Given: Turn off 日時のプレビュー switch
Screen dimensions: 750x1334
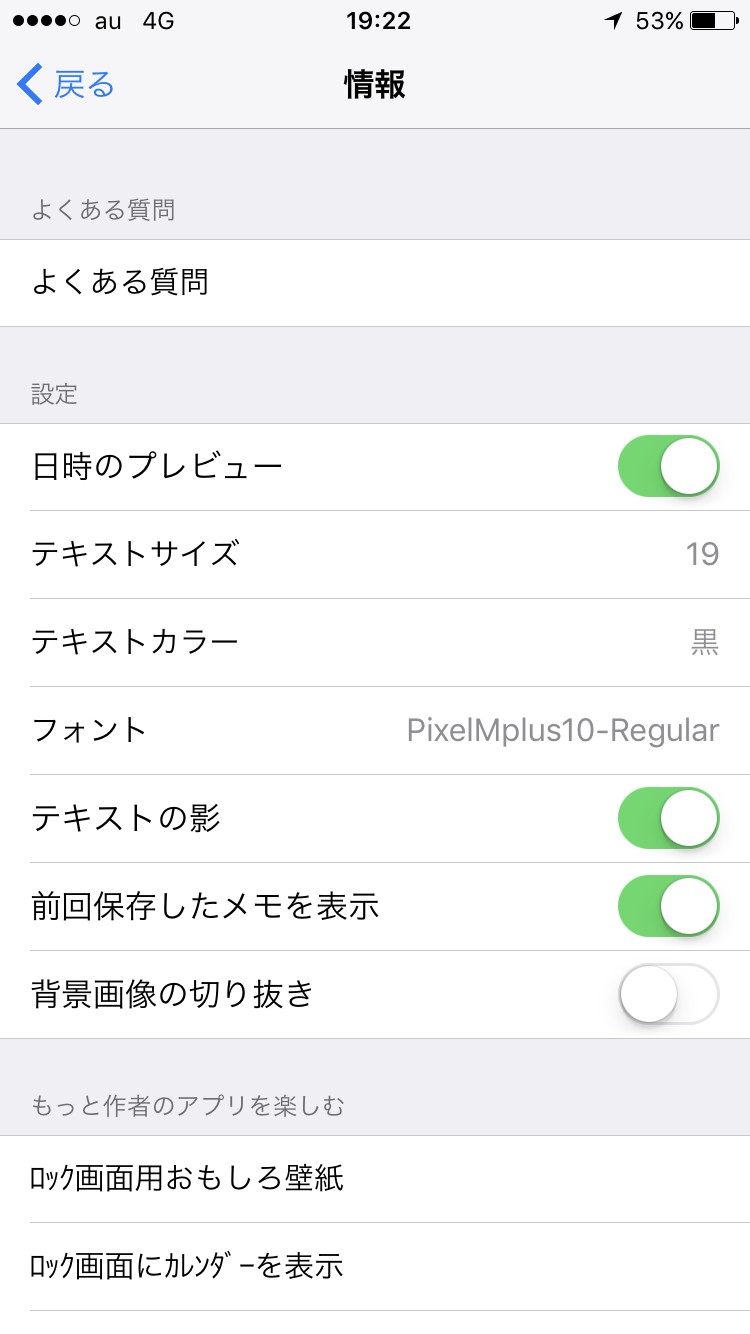Looking at the screenshot, I should click(x=668, y=467).
